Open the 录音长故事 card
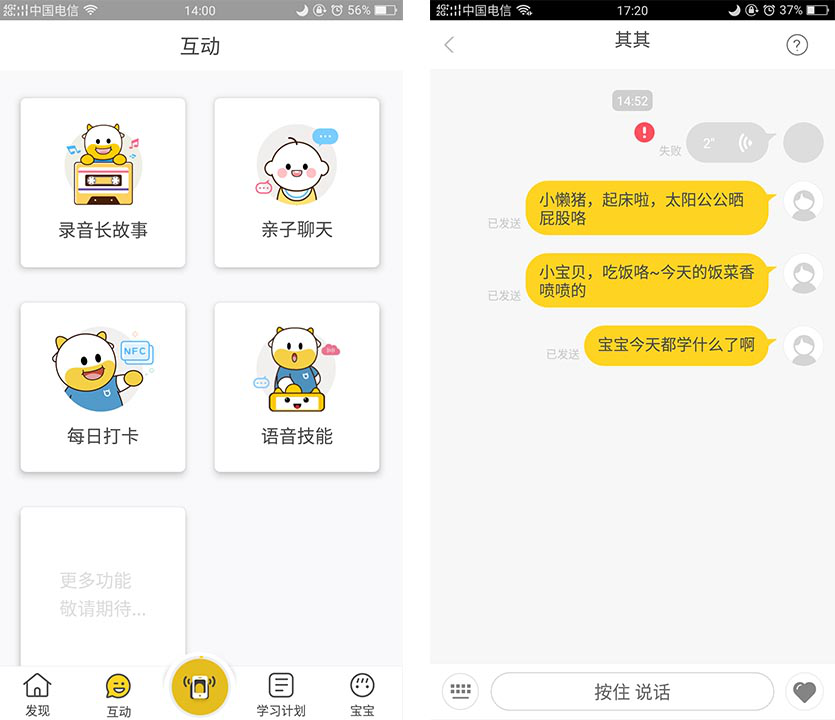Image resolution: width=835 pixels, height=720 pixels. 103,183
